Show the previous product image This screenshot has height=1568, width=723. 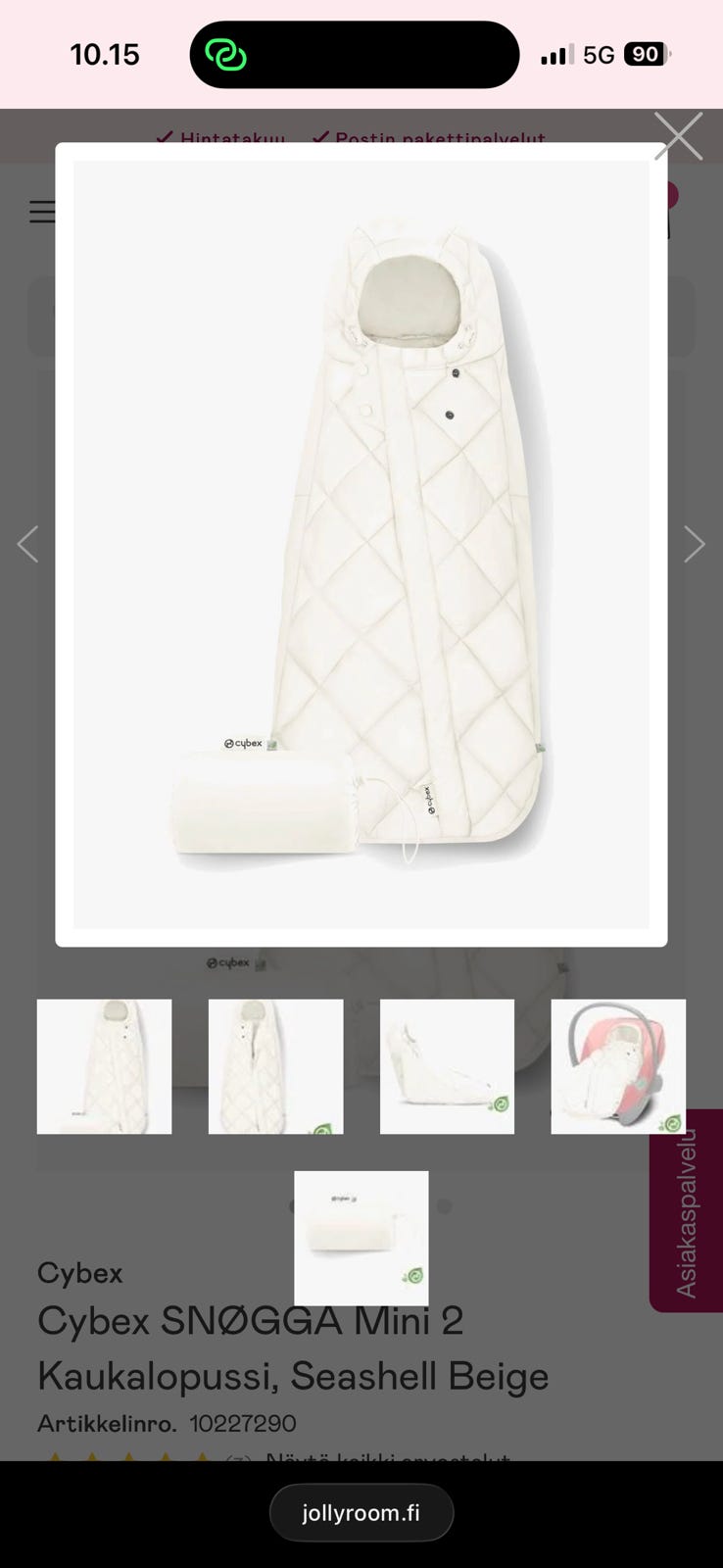[27, 544]
